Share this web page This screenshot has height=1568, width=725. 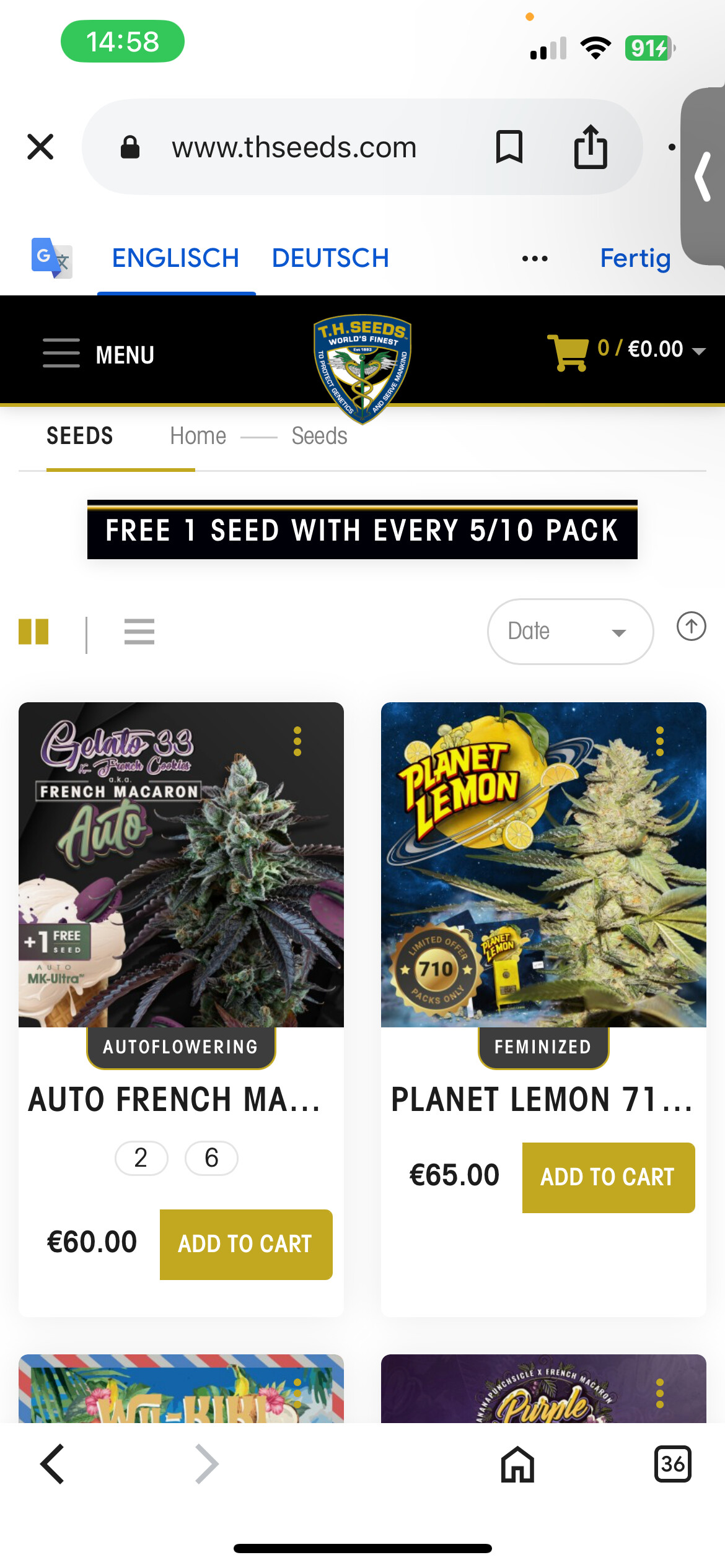pyautogui.click(x=590, y=147)
